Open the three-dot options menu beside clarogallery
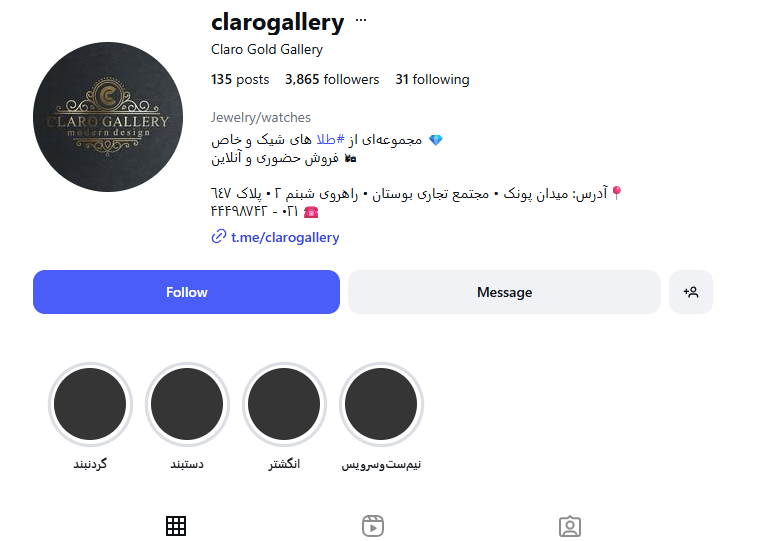 coord(361,21)
